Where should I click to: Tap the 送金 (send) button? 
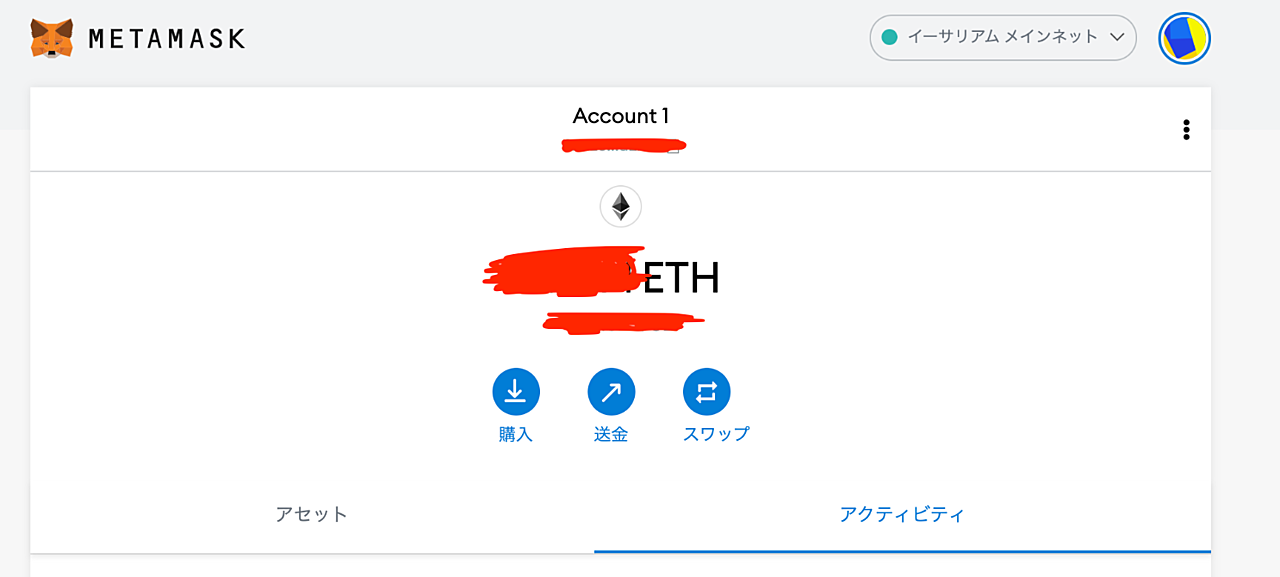(611, 392)
